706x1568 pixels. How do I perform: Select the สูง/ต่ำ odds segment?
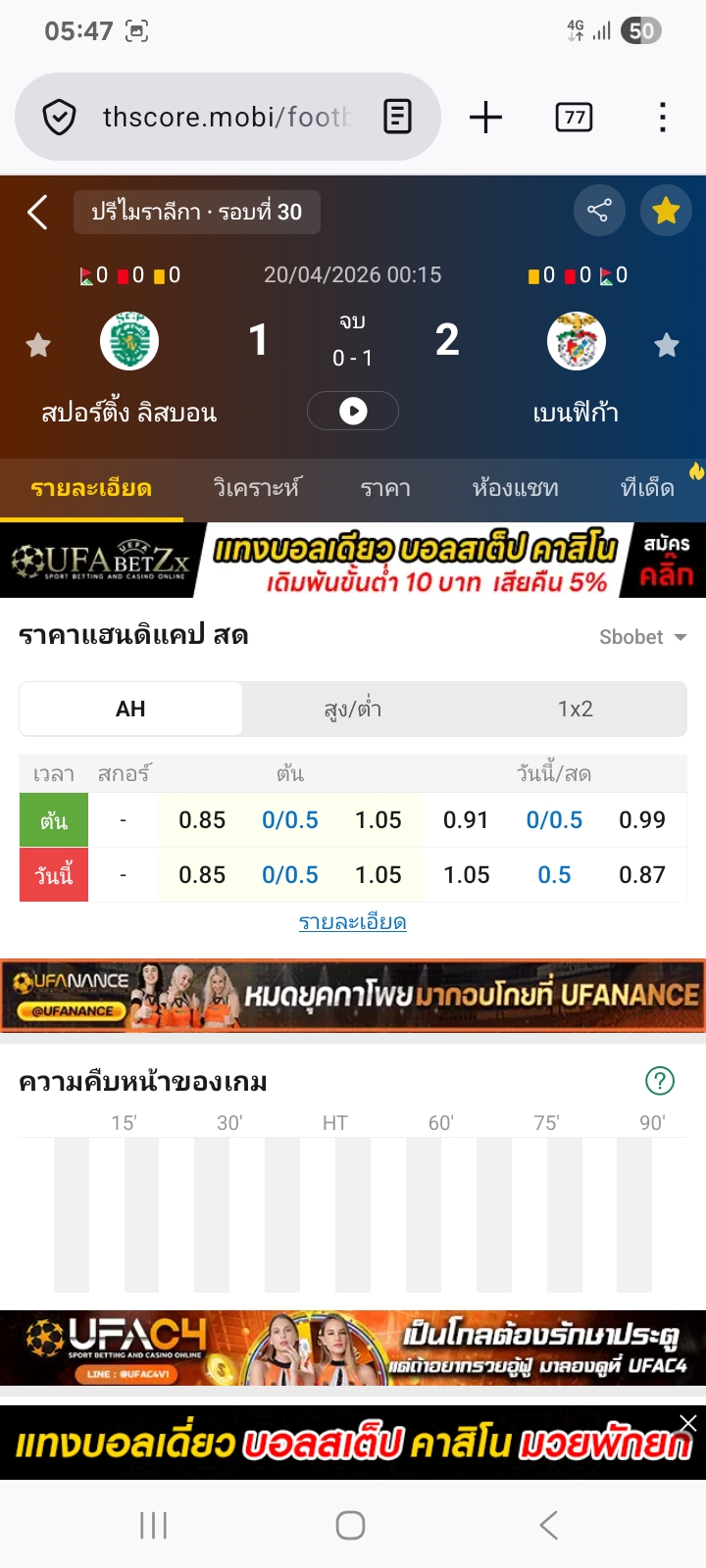click(x=353, y=709)
